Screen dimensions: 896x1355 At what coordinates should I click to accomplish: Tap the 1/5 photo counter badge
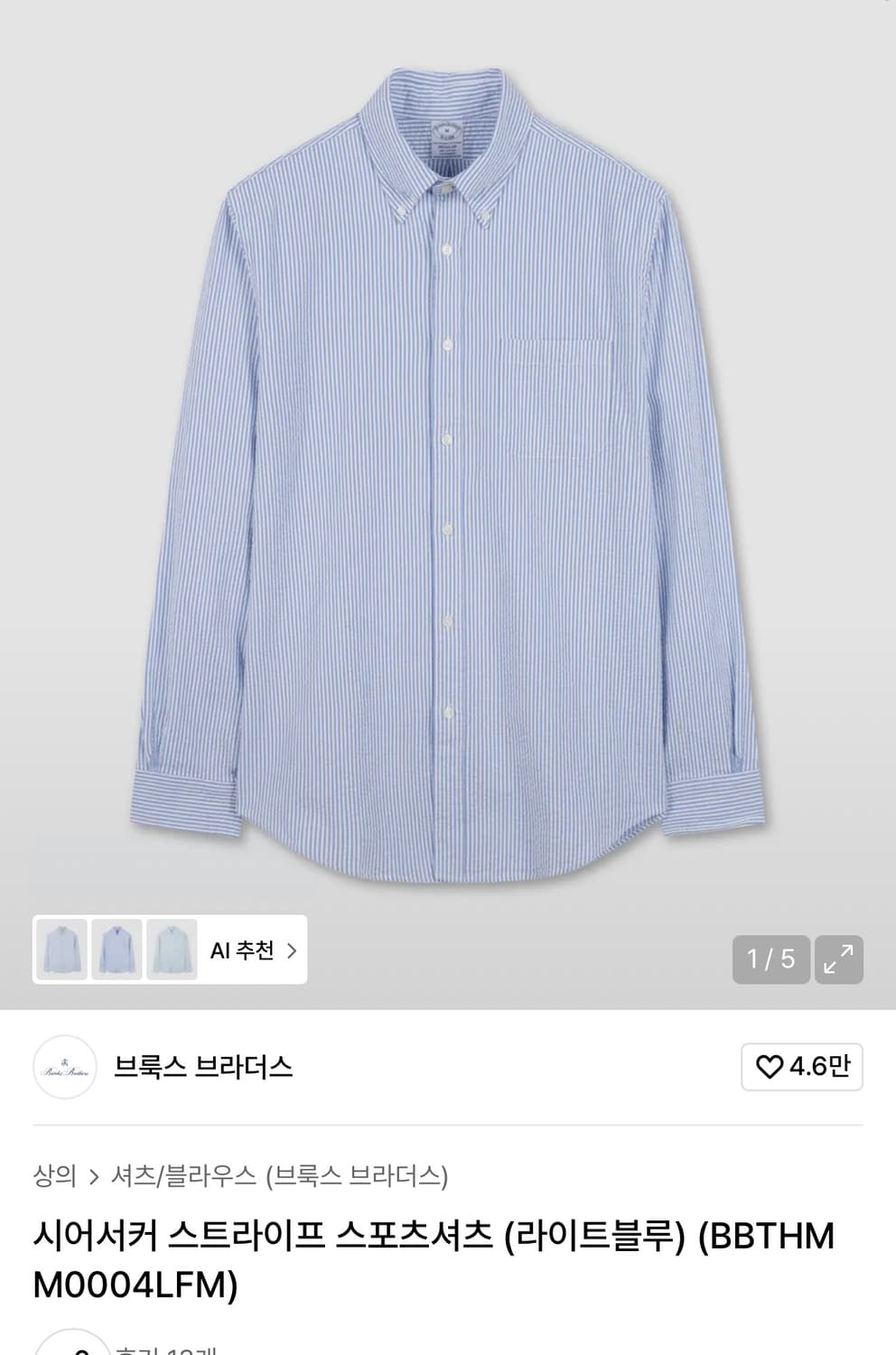[x=770, y=959]
